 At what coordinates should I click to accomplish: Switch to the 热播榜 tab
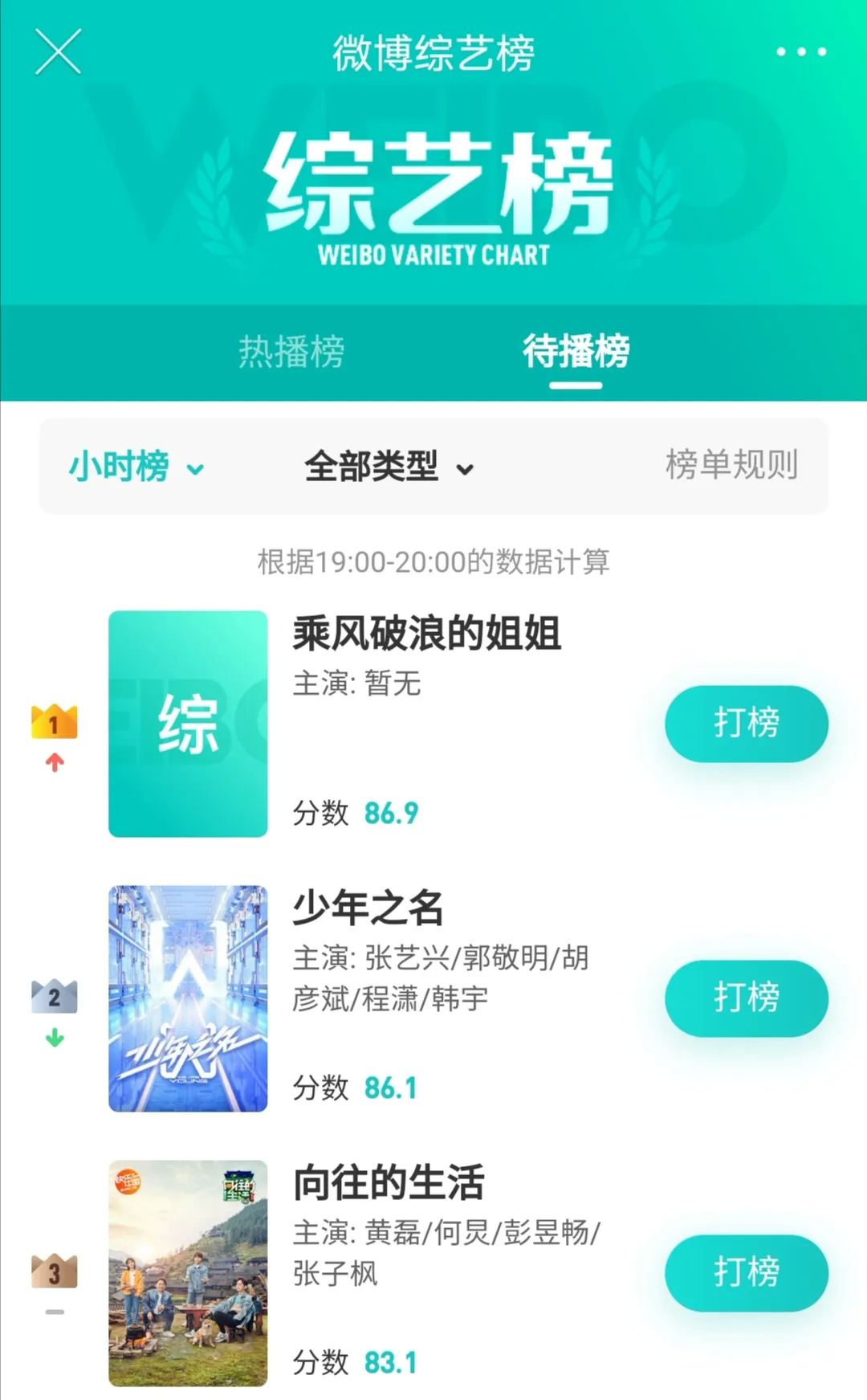pos(291,352)
